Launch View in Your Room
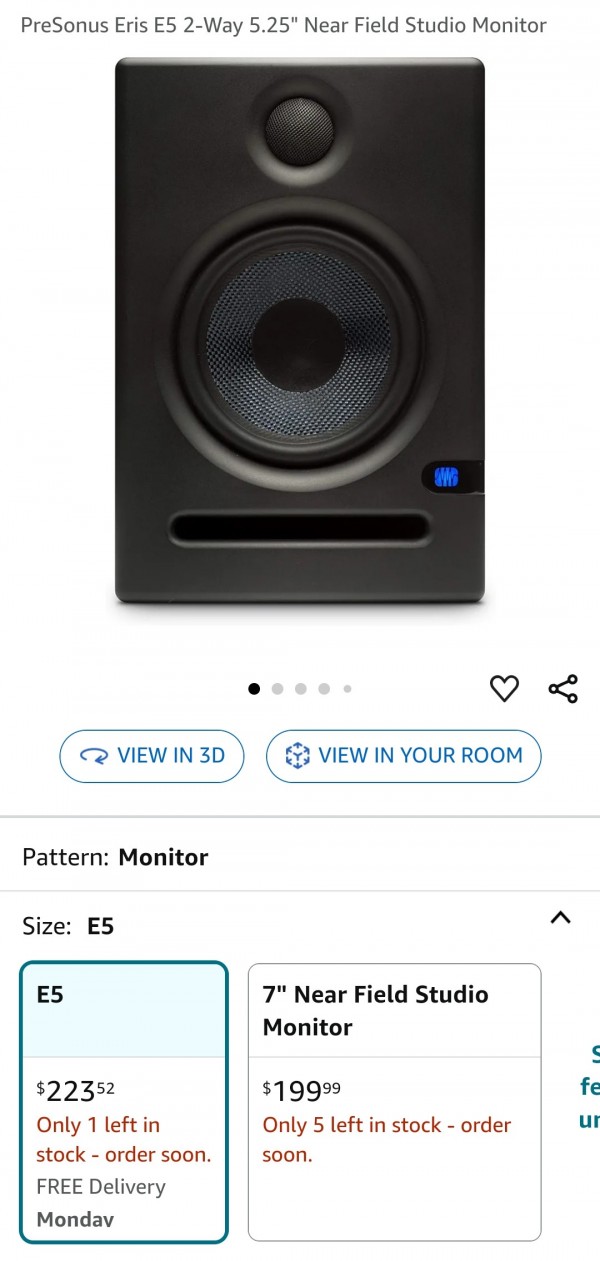The height and width of the screenshot is (1261, 600). pyautogui.click(x=403, y=756)
